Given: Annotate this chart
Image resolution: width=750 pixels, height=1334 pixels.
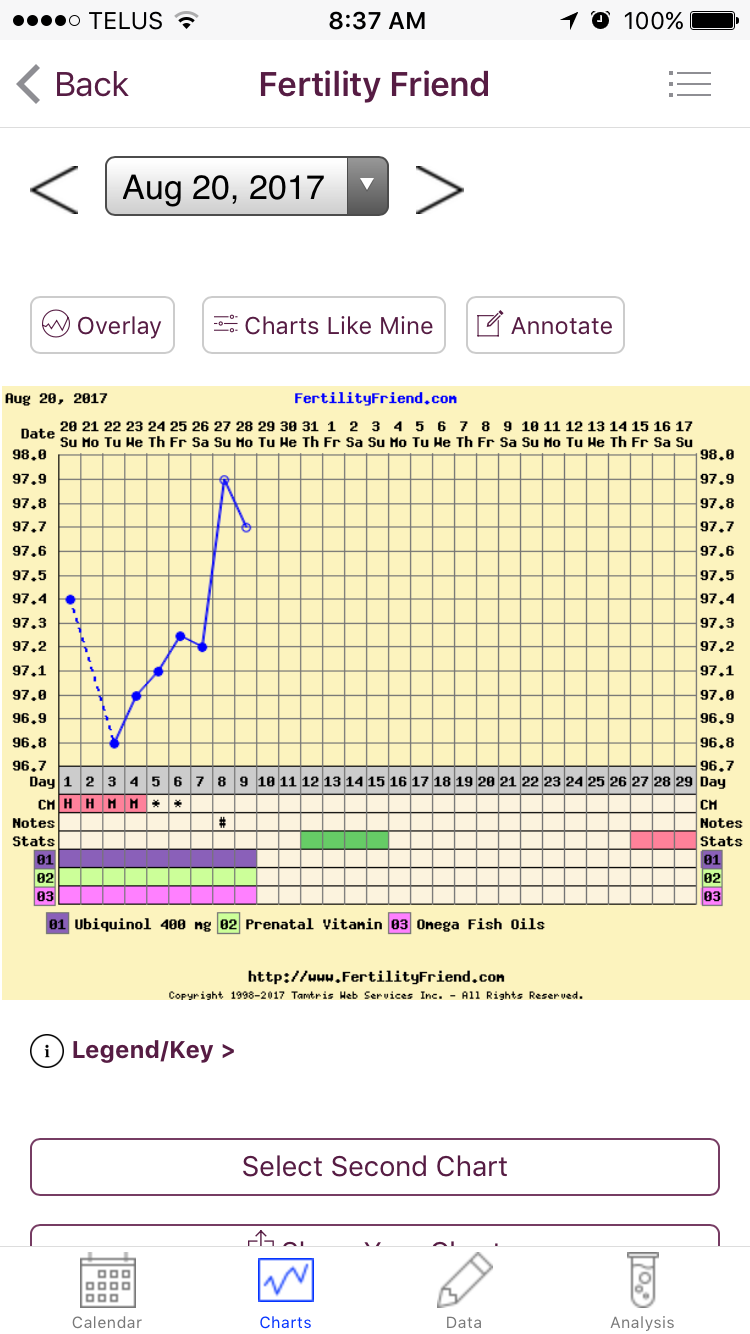Looking at the screenshot, I should [x=545, y=325].
